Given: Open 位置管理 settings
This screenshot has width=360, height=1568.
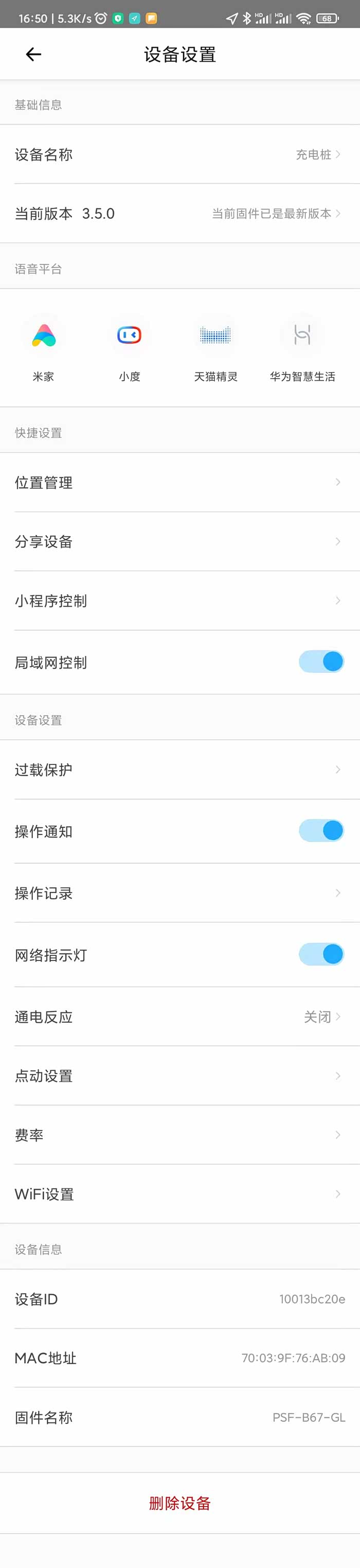Looking at the screenshot, I should 180,483.
